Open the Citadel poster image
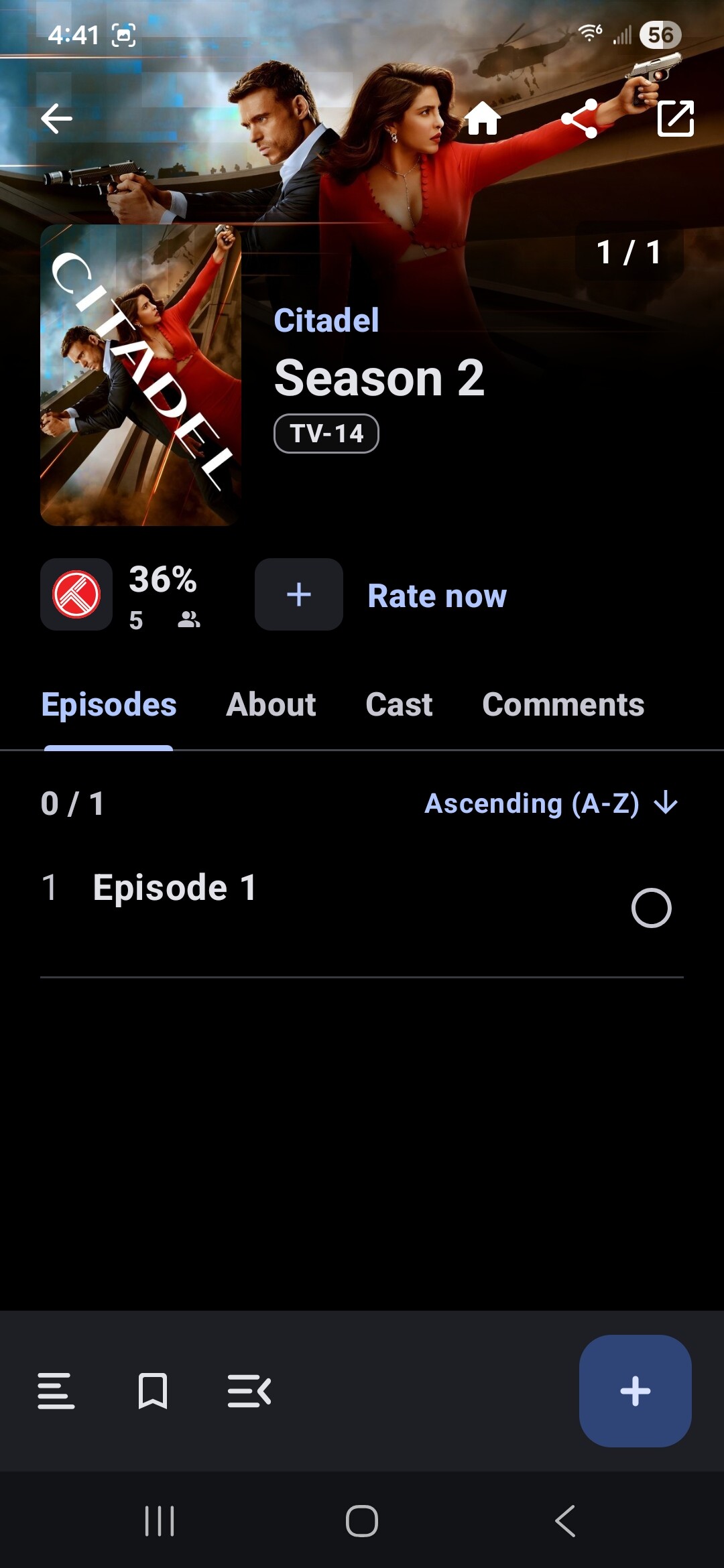The width and height of the screenshot is (724, 1568). [141, 375]
